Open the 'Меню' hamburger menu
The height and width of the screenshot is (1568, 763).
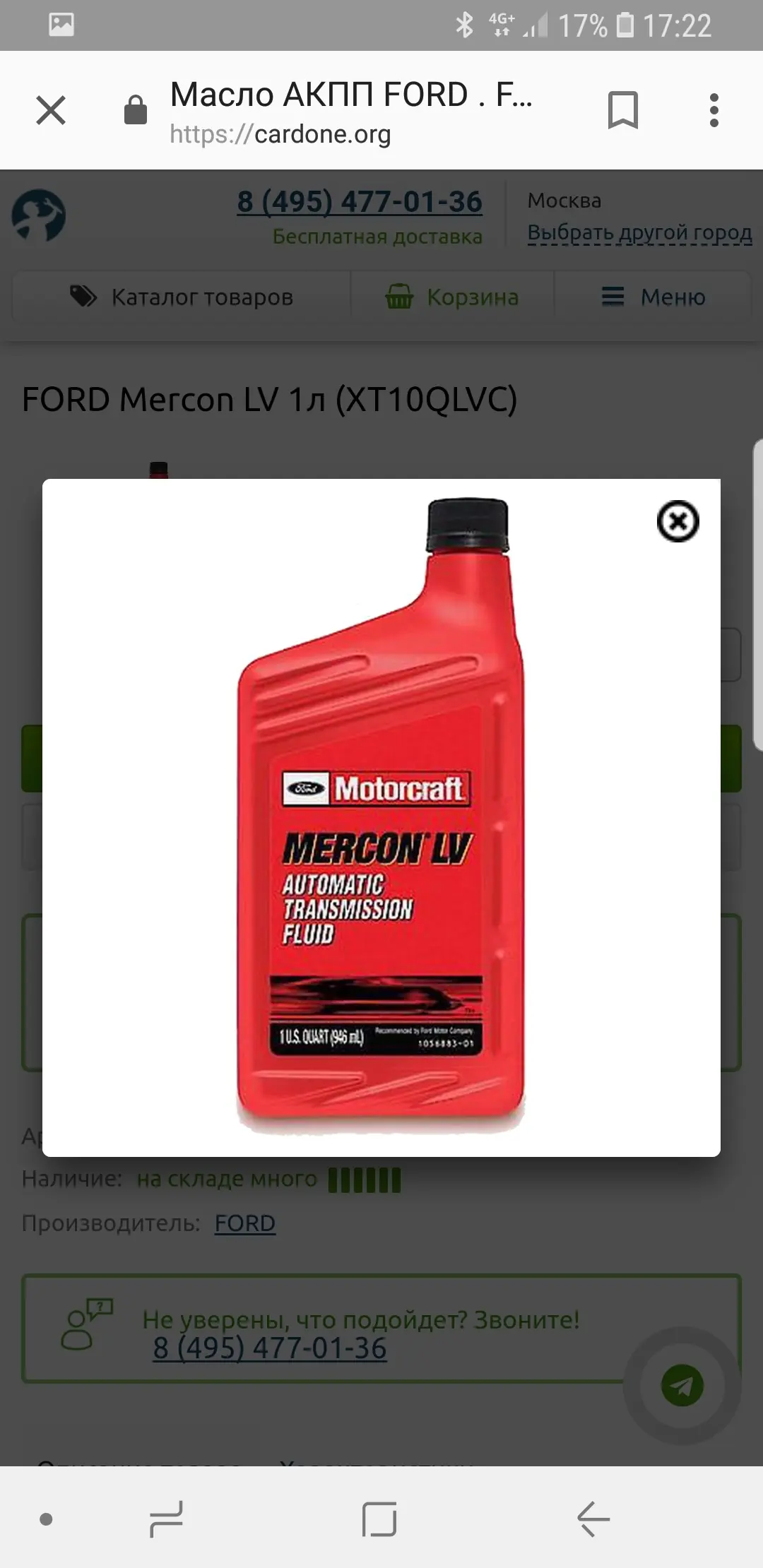pos(653,297)
